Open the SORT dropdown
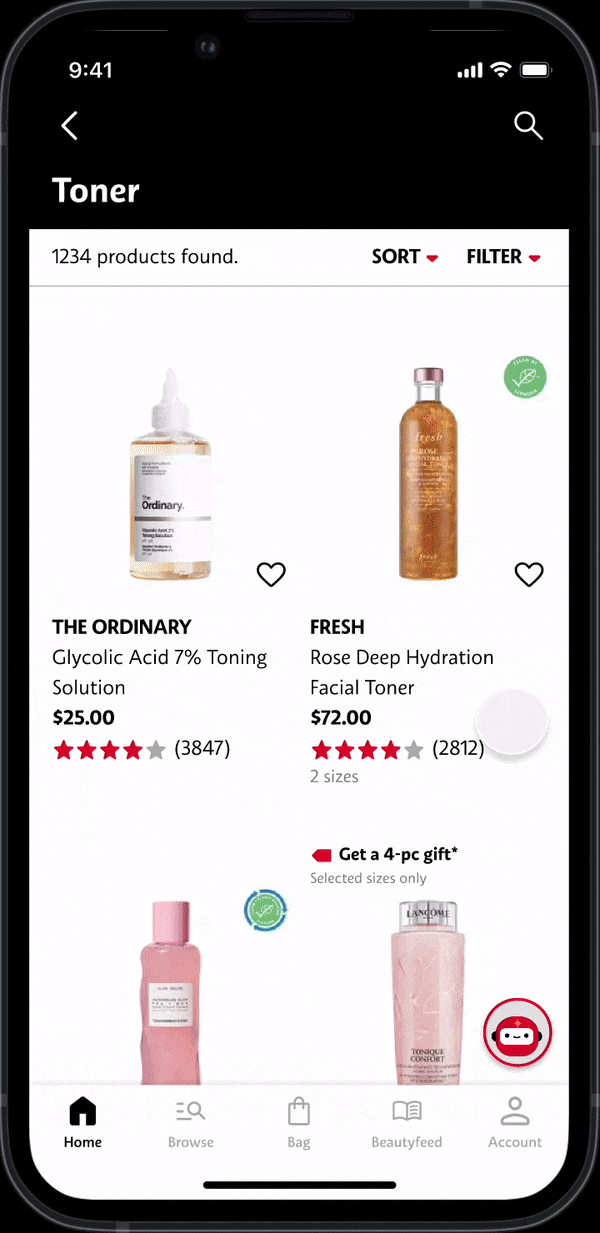This screenshot has height=1233, width=600. coord(404,257)
